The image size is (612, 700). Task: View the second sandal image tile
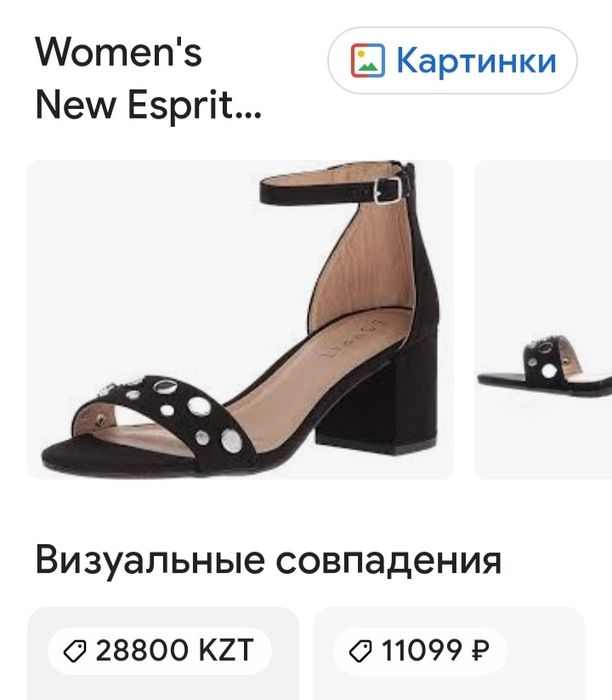[x=545, y=319]
